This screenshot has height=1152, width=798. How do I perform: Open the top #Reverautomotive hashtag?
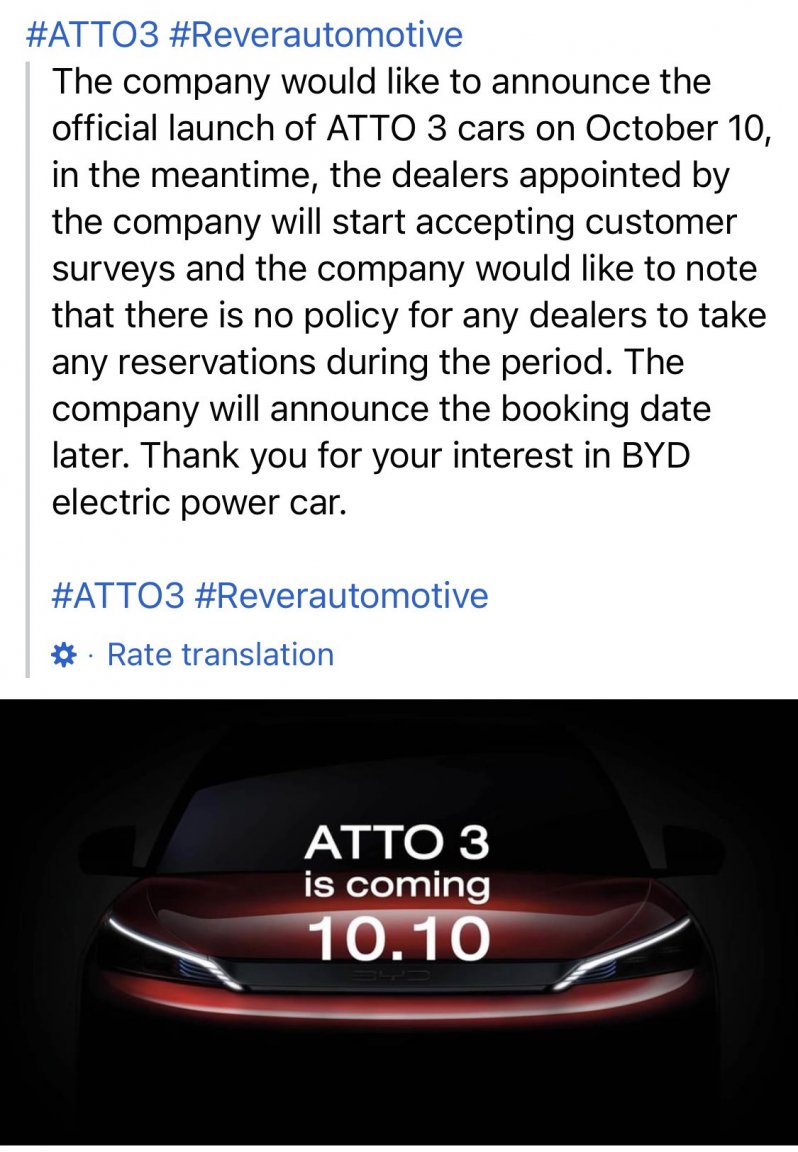pyautogui.click(x=317, y=36)
